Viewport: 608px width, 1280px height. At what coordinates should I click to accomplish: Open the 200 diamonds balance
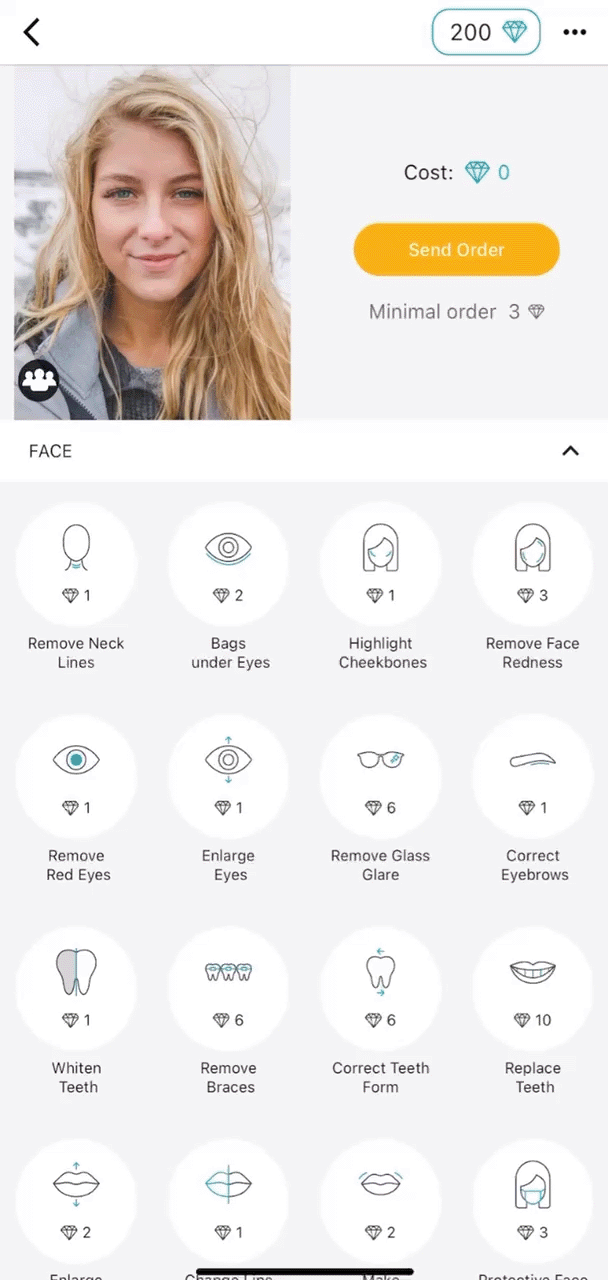486,32
